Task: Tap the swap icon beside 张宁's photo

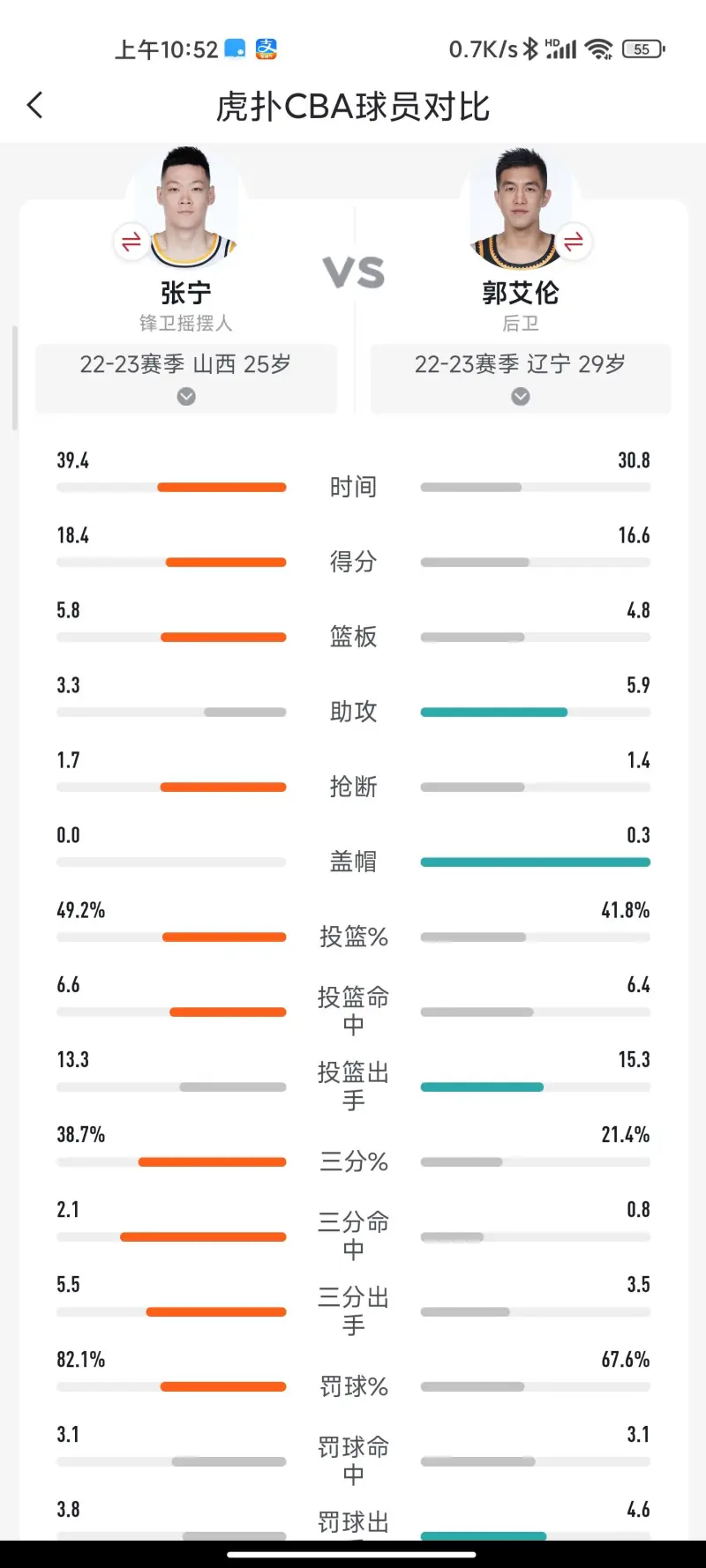Action: (131, 241)
